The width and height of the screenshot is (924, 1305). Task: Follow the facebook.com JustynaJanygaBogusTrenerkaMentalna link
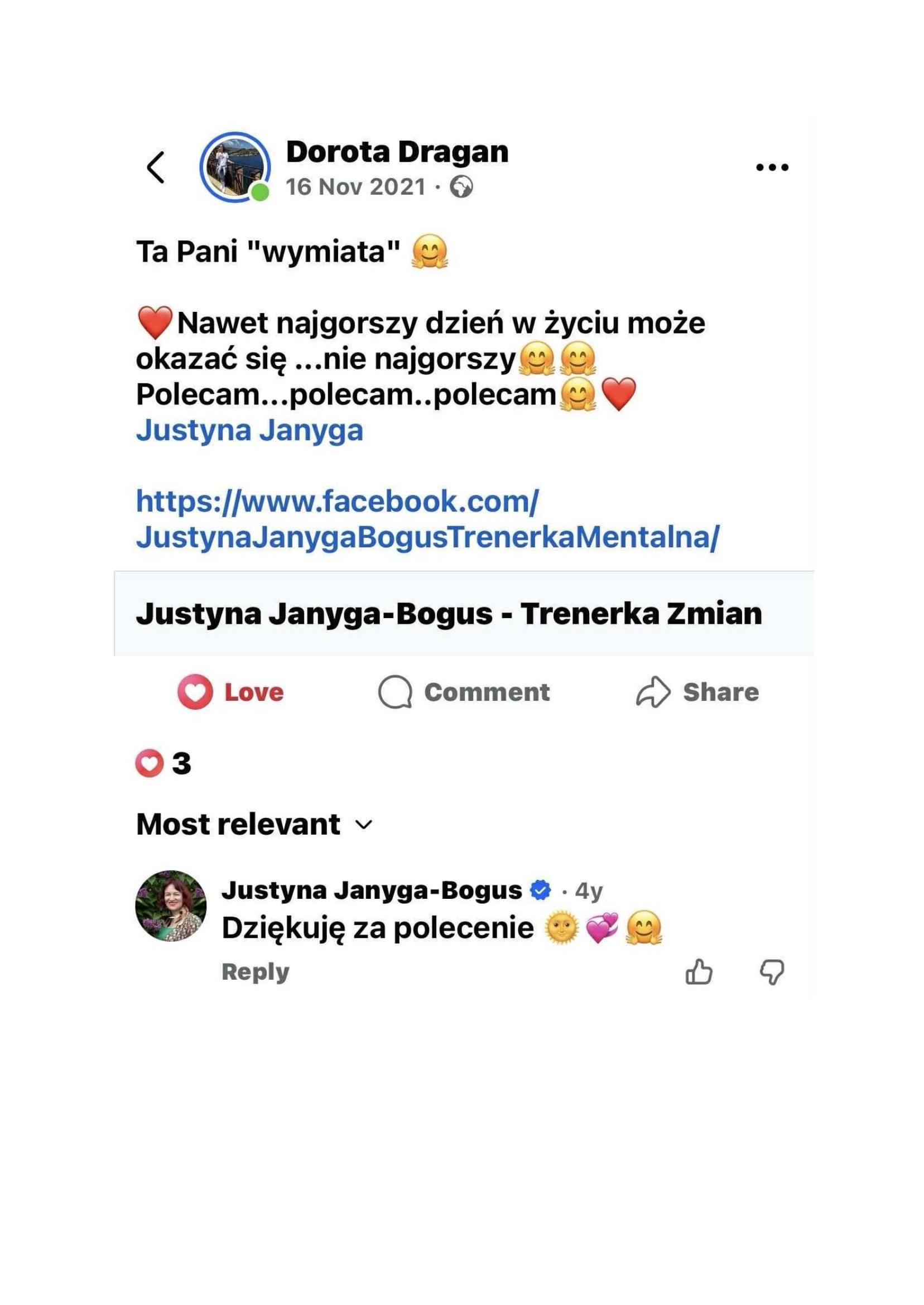pos(427,519)
